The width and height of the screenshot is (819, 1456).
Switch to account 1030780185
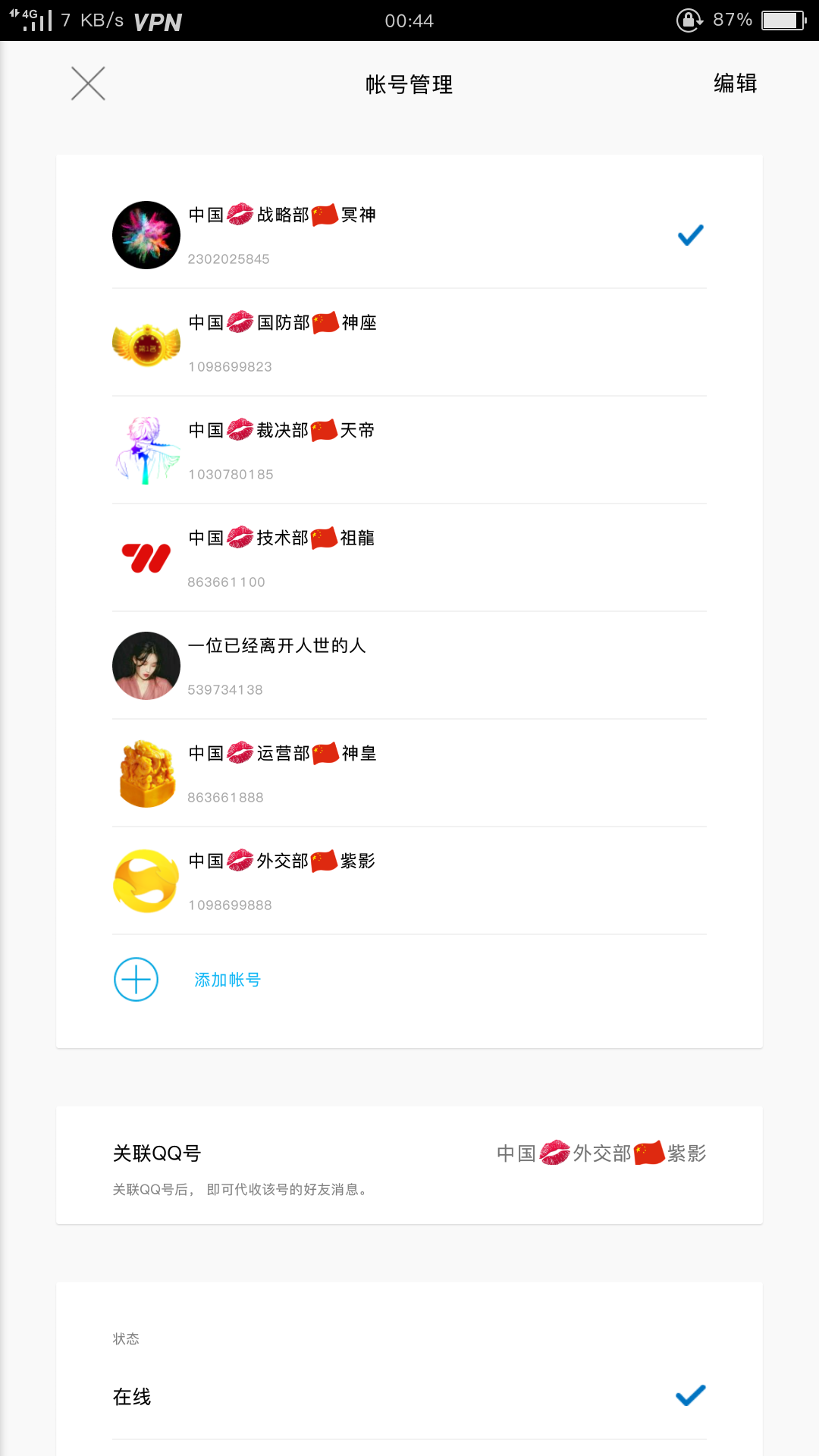[408, 450]
